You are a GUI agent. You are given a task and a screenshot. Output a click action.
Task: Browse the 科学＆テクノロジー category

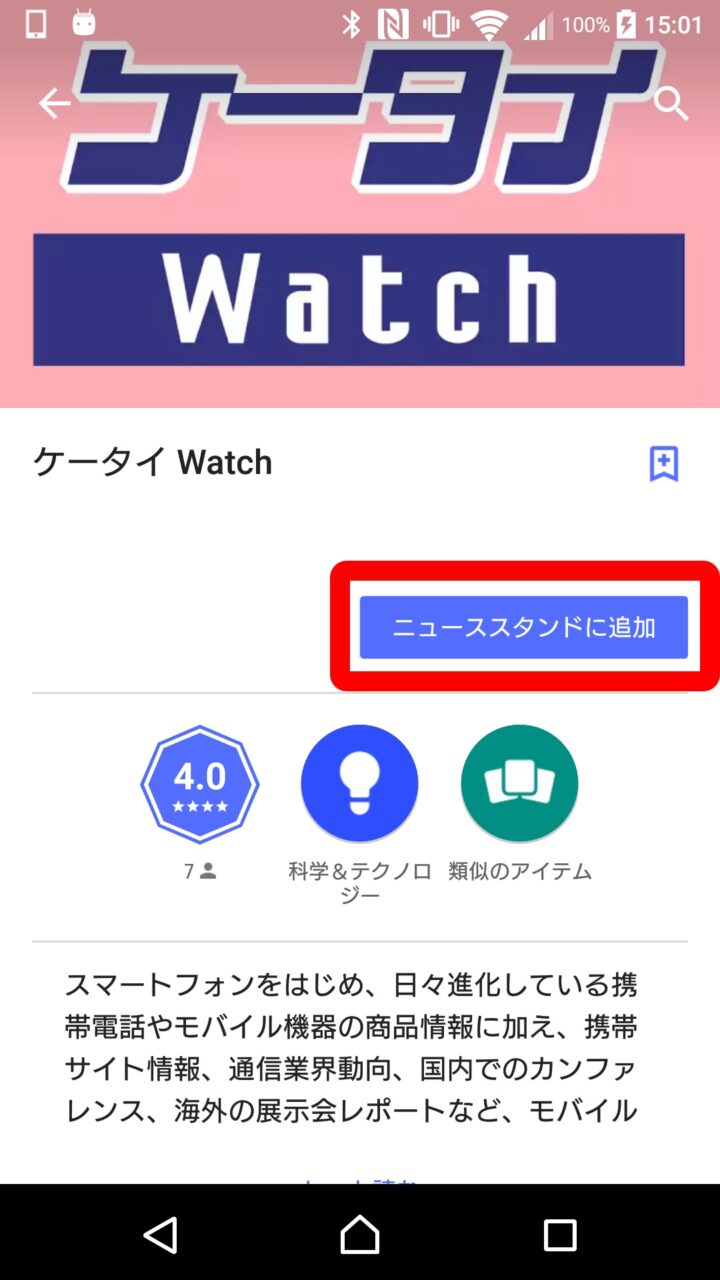point(359,784)
